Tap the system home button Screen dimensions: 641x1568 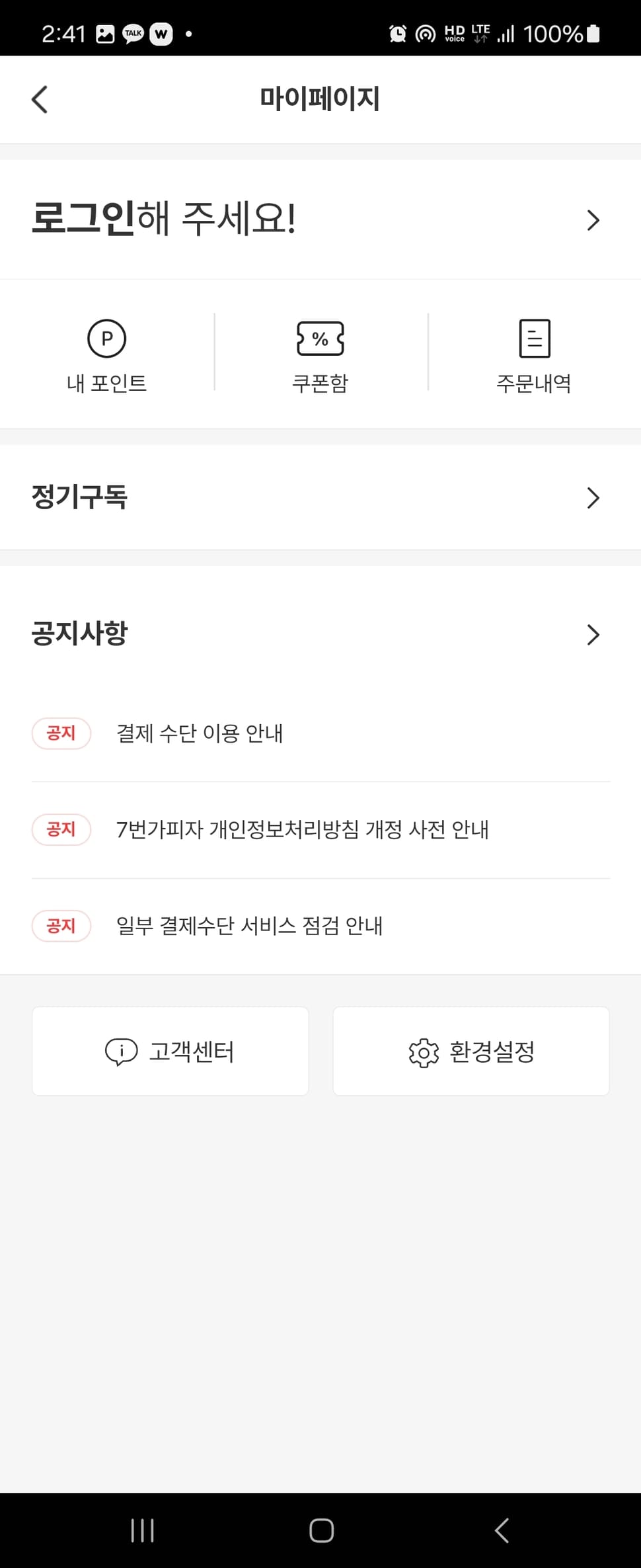click(321, 1530)
